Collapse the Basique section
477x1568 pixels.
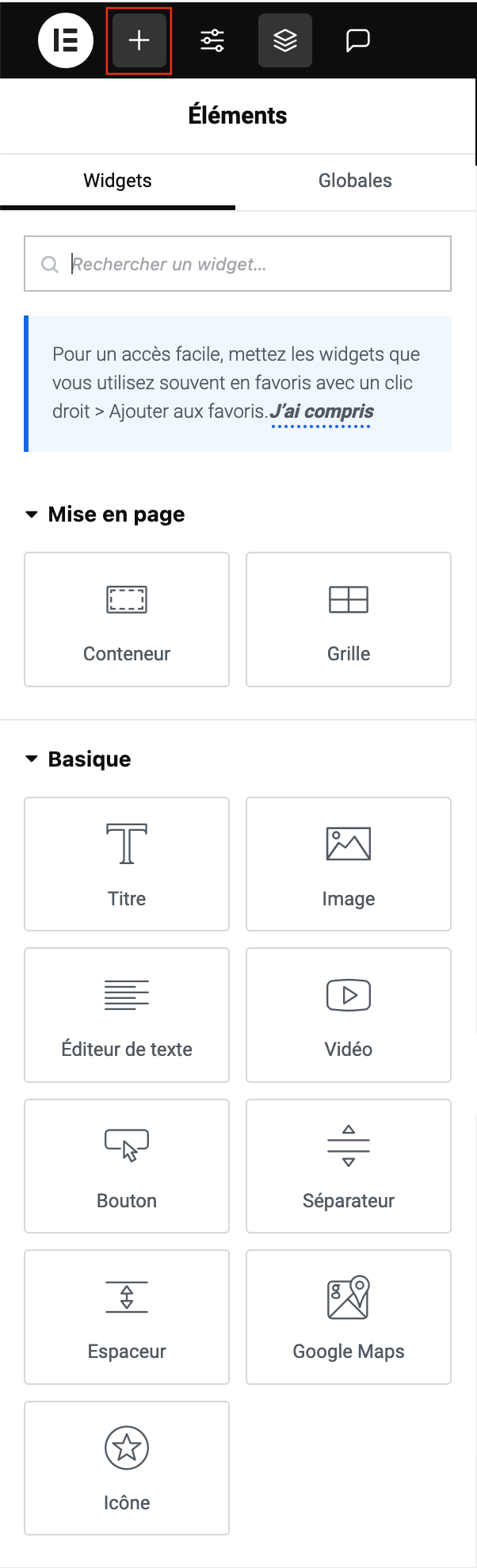(x=32, y=759)
